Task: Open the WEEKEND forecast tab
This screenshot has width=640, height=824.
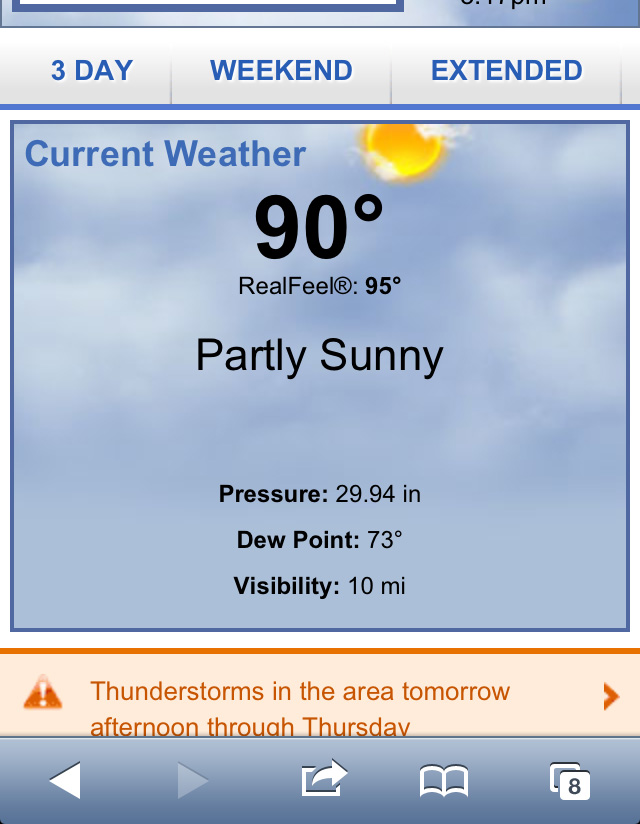Action: (x=281, y=71)
